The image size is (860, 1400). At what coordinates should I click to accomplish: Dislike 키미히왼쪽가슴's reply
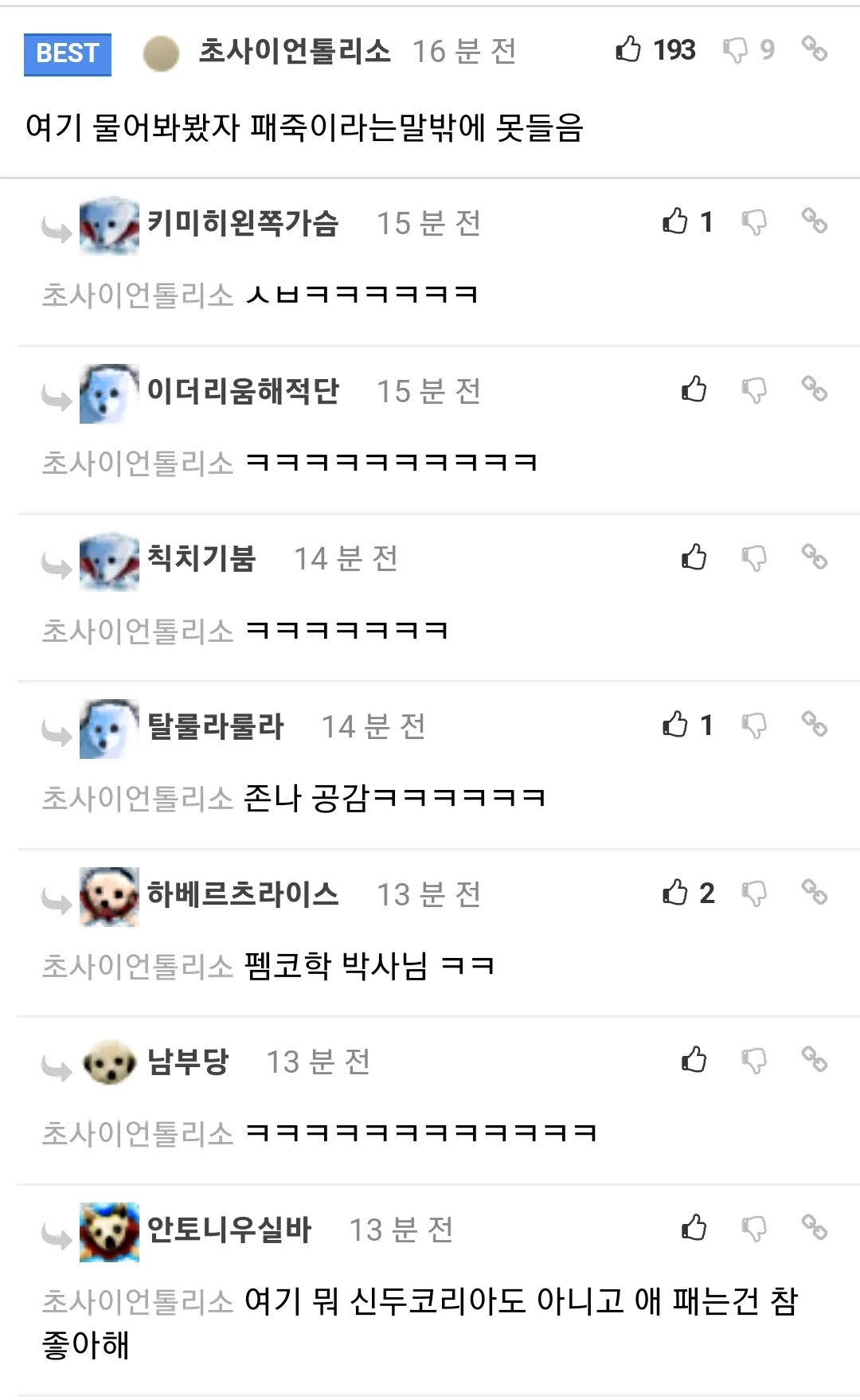click(754, 222)
